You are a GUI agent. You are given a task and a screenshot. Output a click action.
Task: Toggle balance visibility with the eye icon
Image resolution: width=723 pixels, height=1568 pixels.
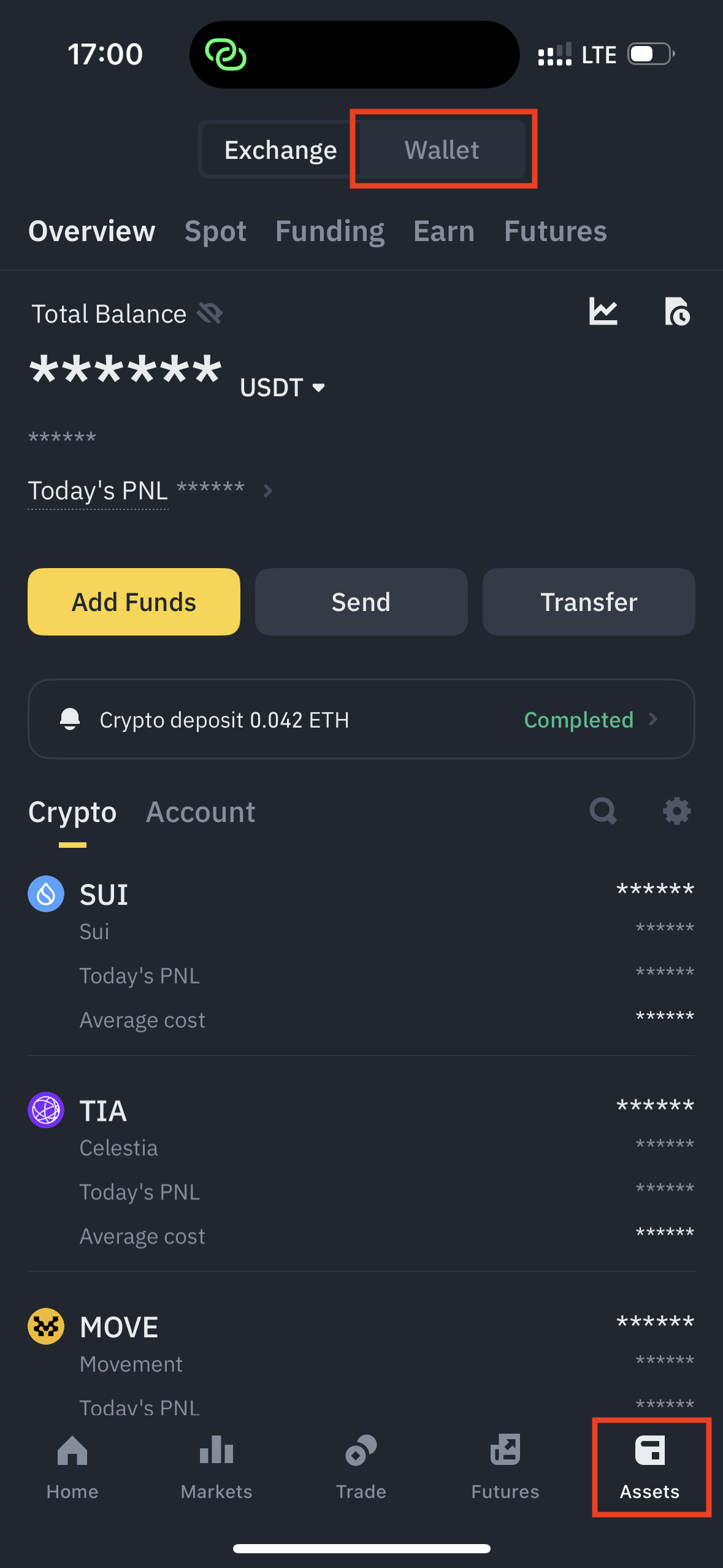209,313
